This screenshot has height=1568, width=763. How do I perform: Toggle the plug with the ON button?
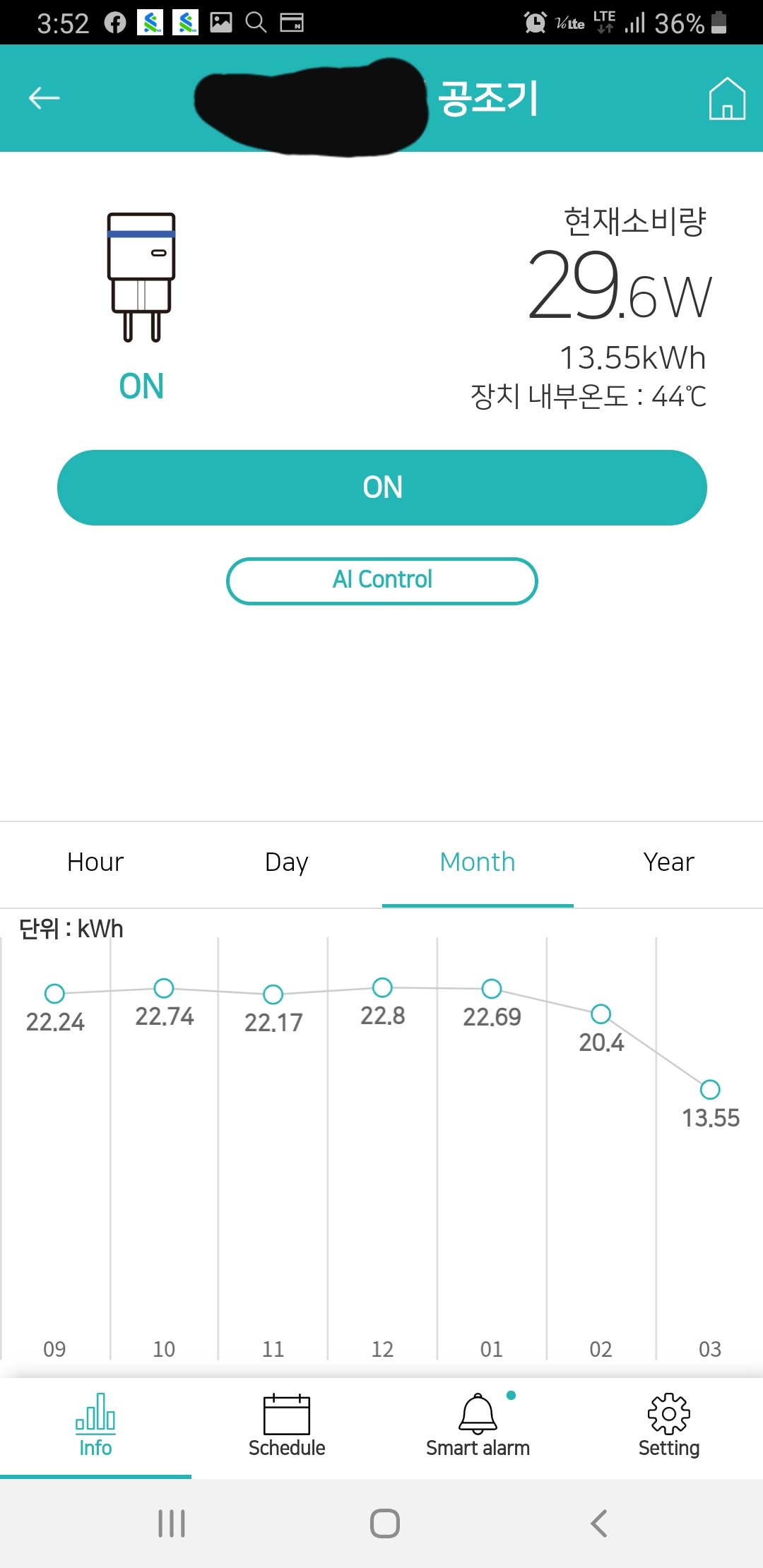click(x=381, y=487)
